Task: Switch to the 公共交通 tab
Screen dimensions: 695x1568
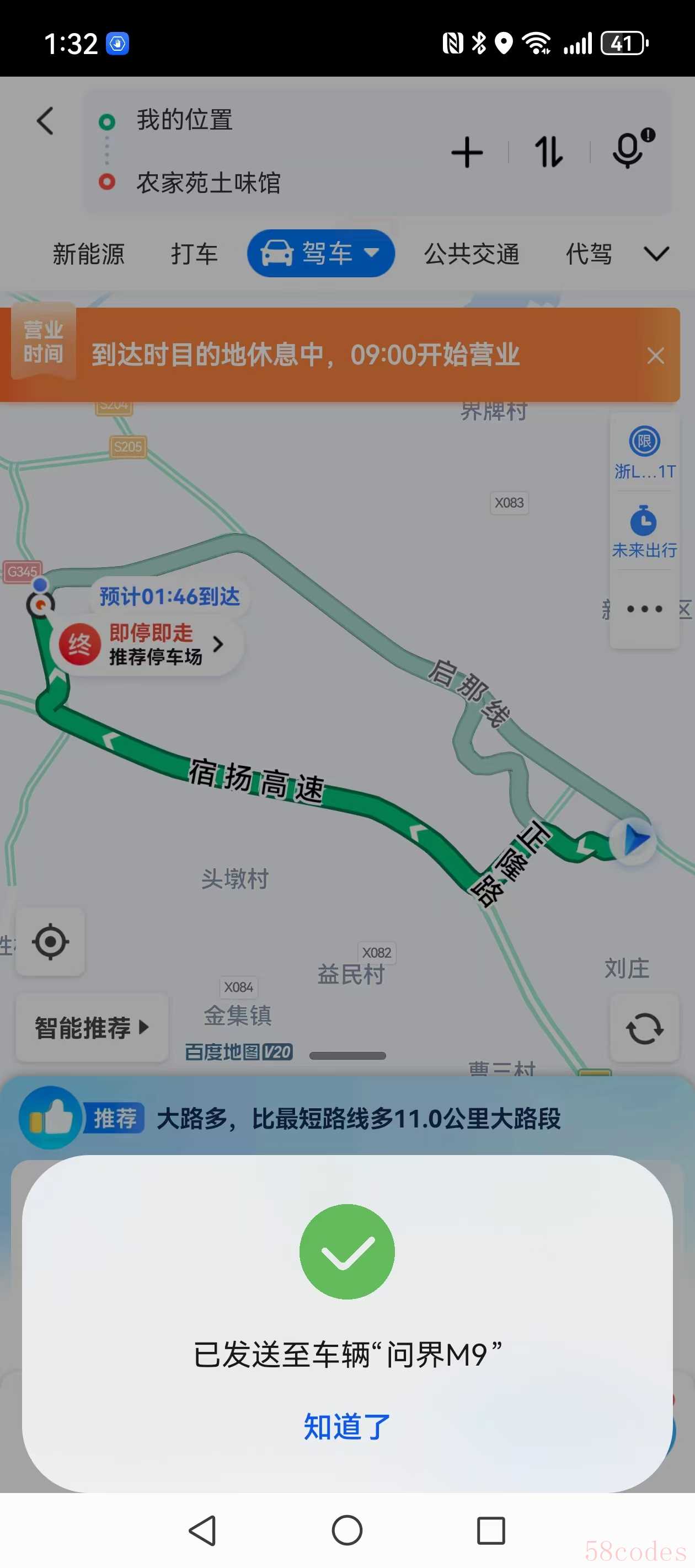Action: [472, 254]
